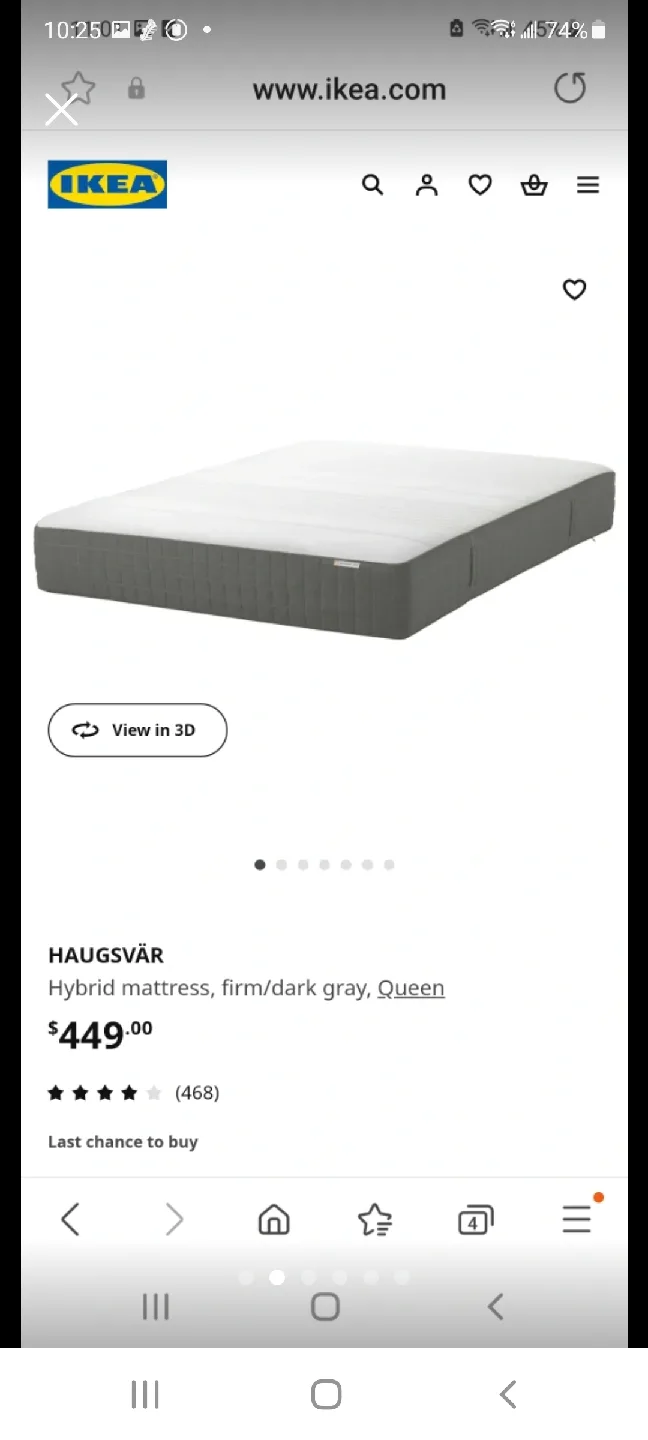Viewport: 648px width, 1440px height.
Task: Open the favorites list in header
Action: click(480, 185)
